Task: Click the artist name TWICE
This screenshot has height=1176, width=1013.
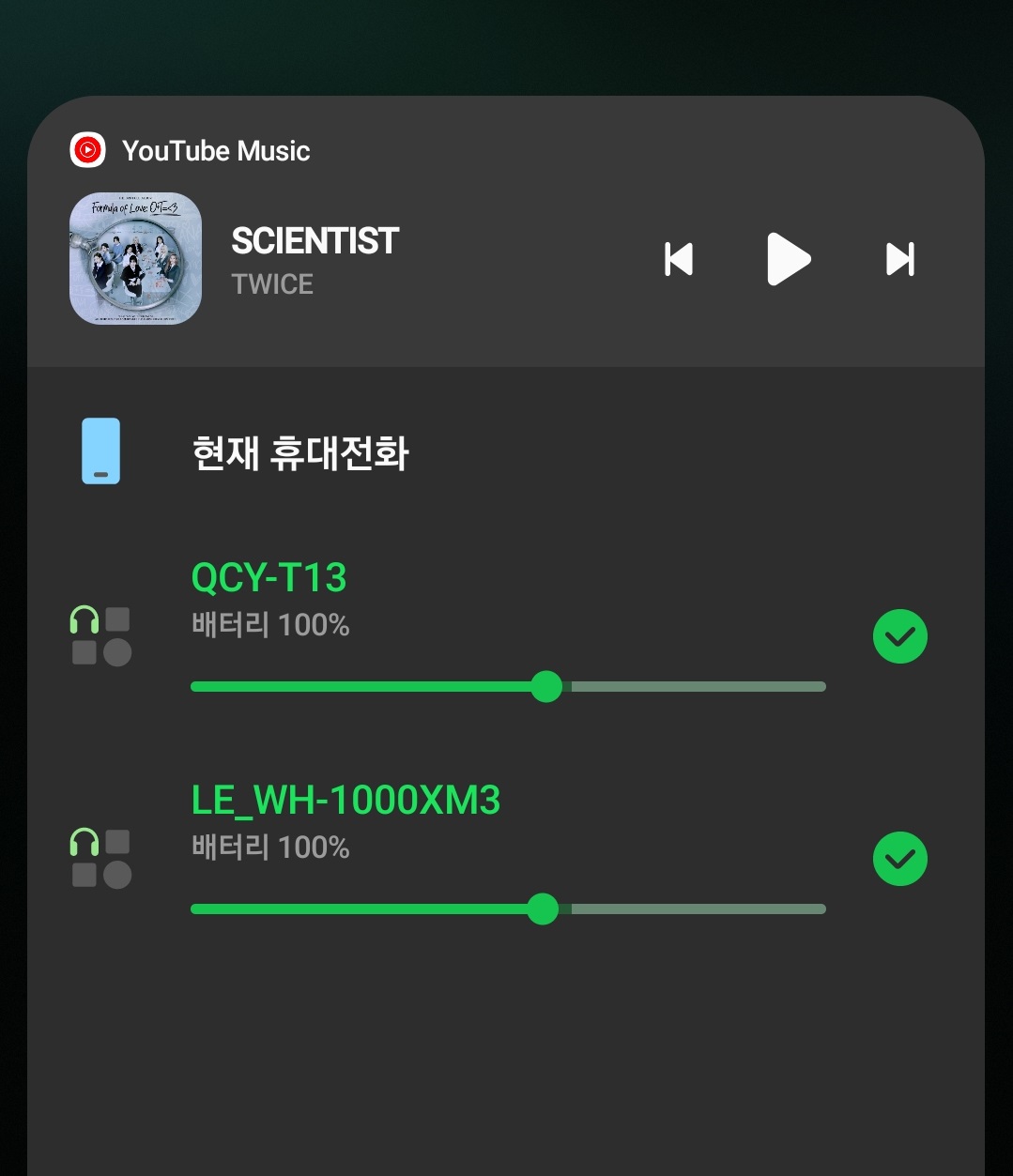Action: [272, 283]
